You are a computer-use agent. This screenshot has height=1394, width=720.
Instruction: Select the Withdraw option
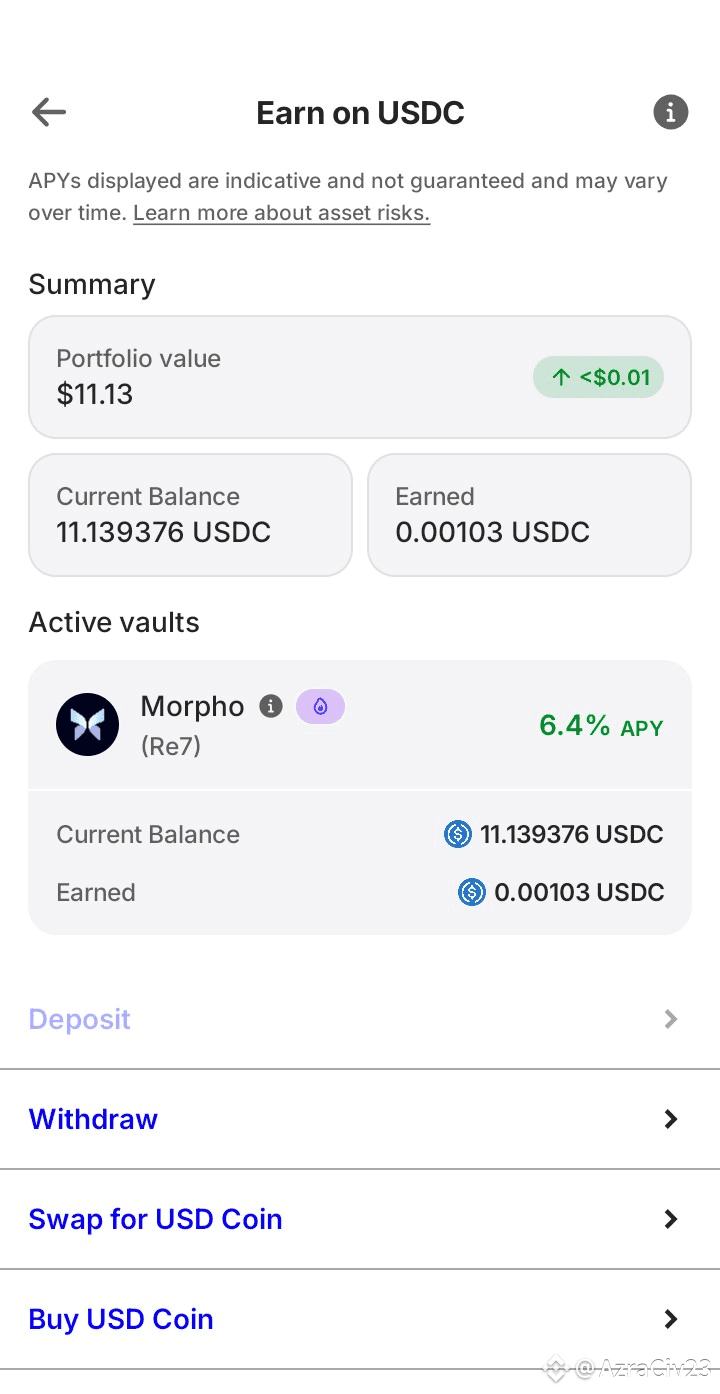click(x=360, y=1119)
